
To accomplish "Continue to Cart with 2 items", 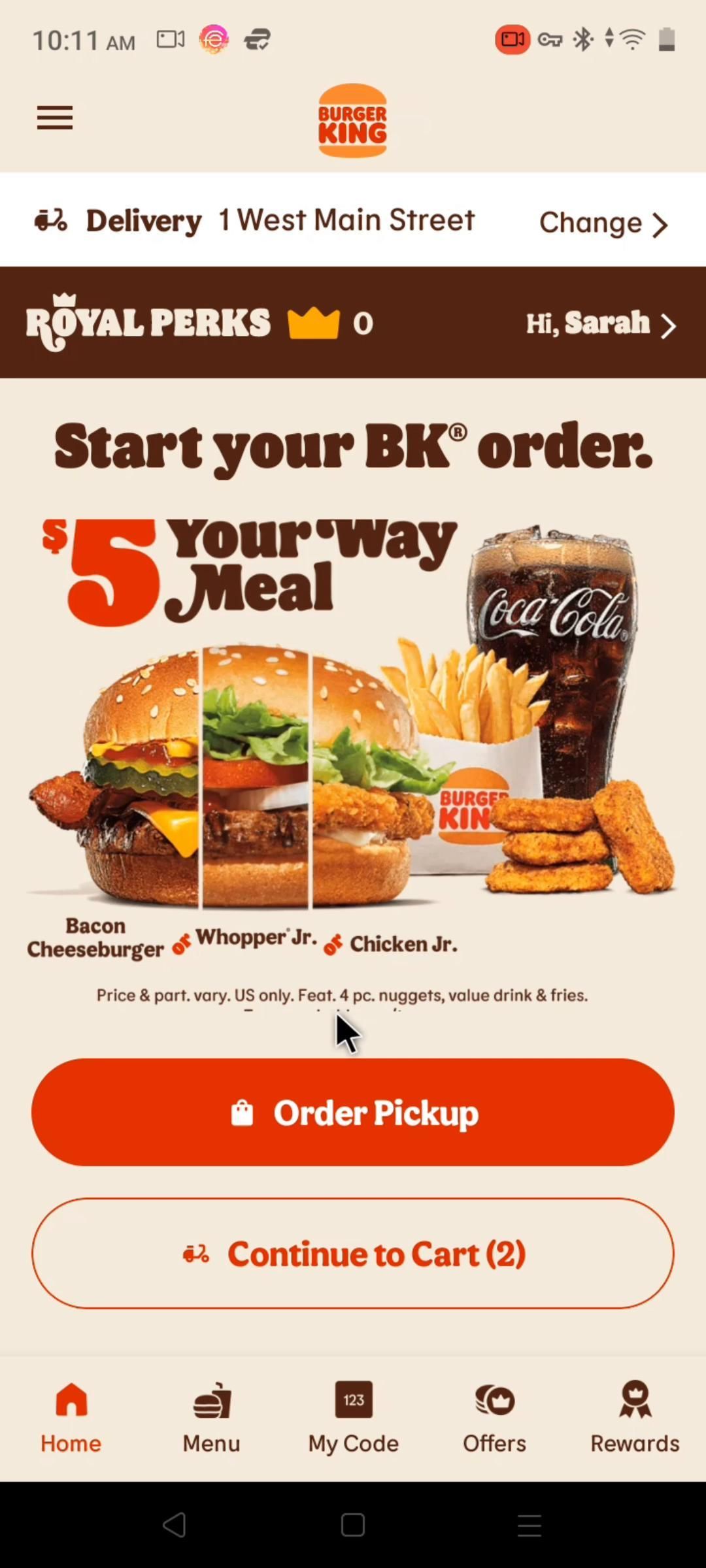I will coord(353,1253).
